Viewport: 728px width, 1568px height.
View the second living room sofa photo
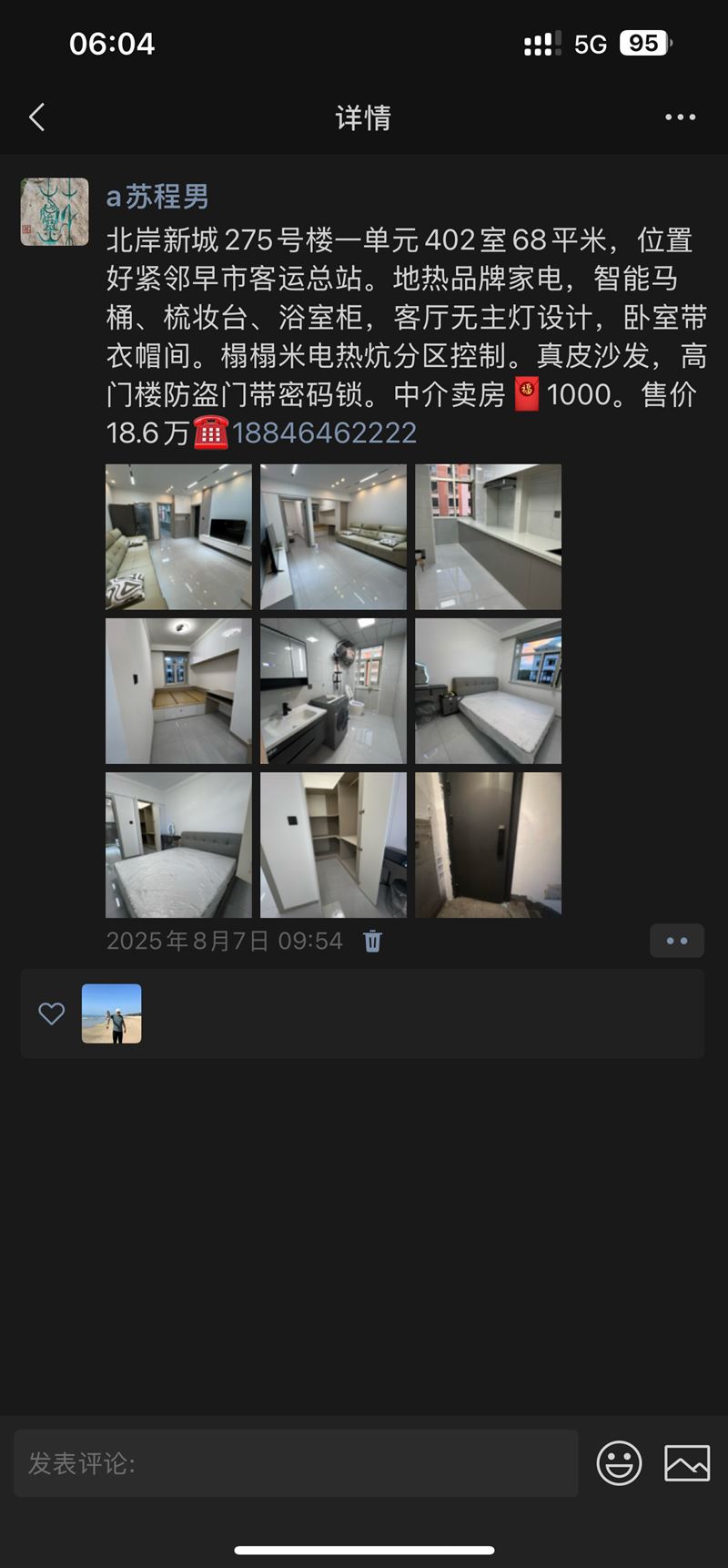(x=333, y=537)
